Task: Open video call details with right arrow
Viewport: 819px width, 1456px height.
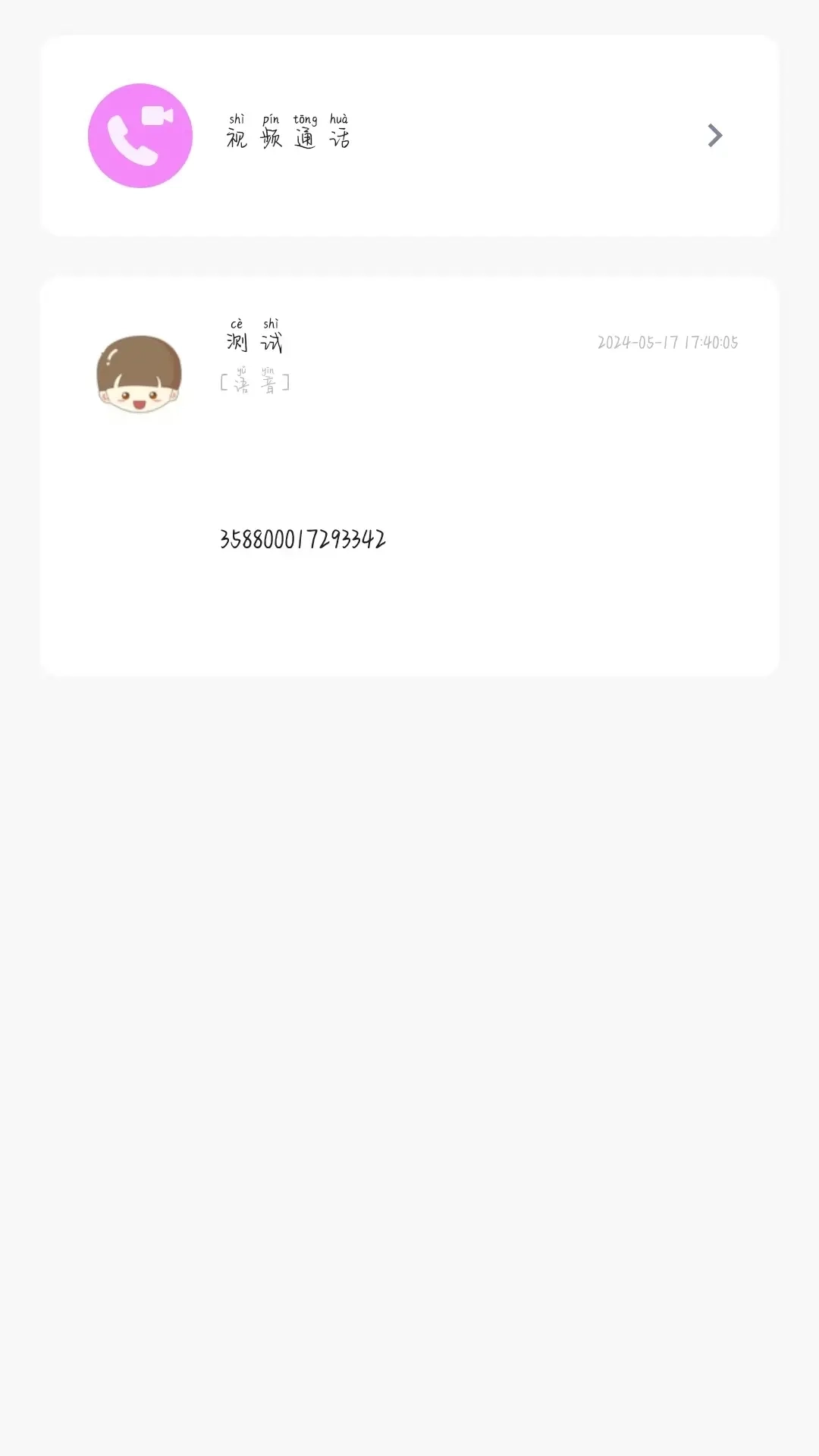Action: (714, 135)
